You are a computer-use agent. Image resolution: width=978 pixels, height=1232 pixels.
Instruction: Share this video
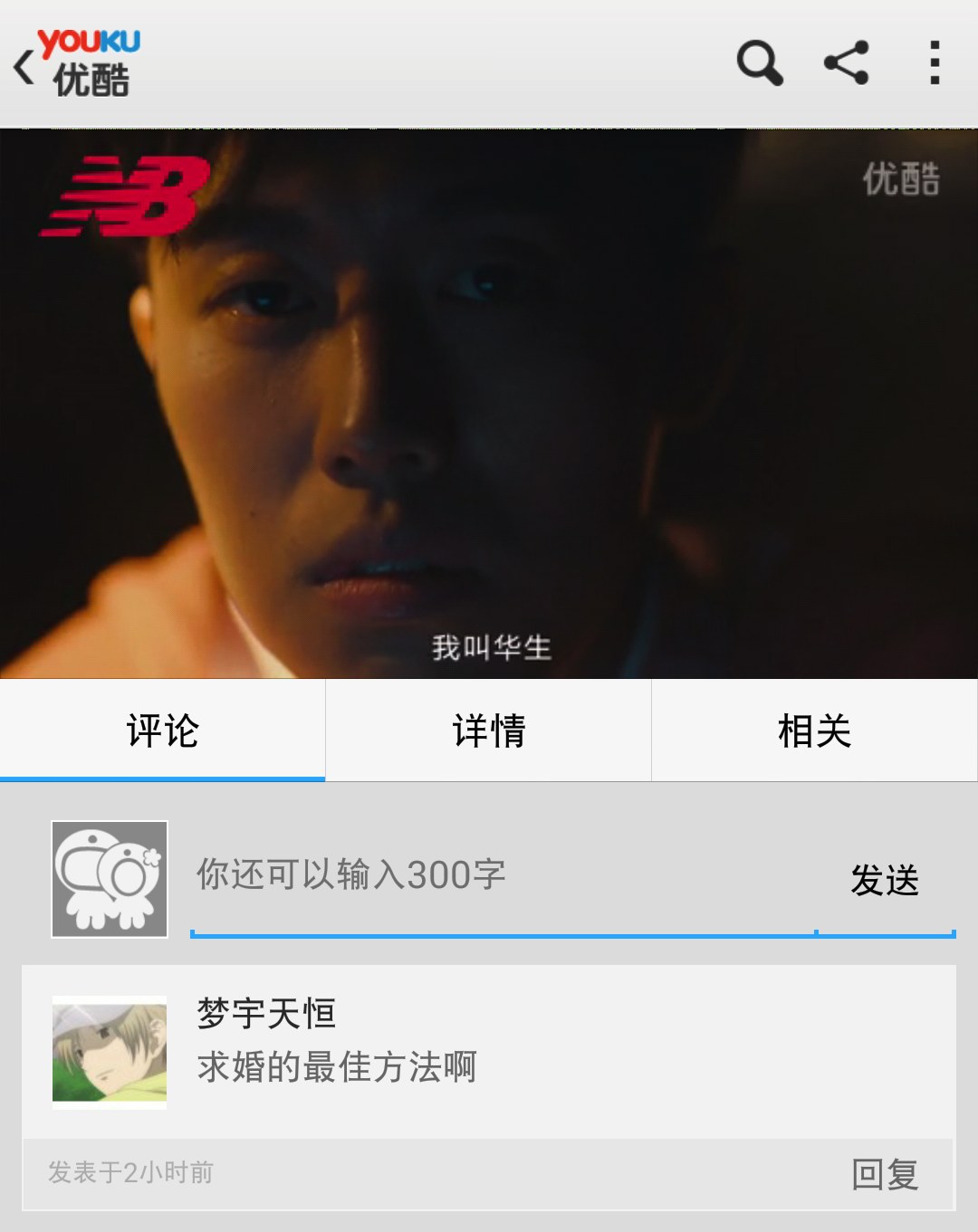pyautogui.click(x=846, y=63)
